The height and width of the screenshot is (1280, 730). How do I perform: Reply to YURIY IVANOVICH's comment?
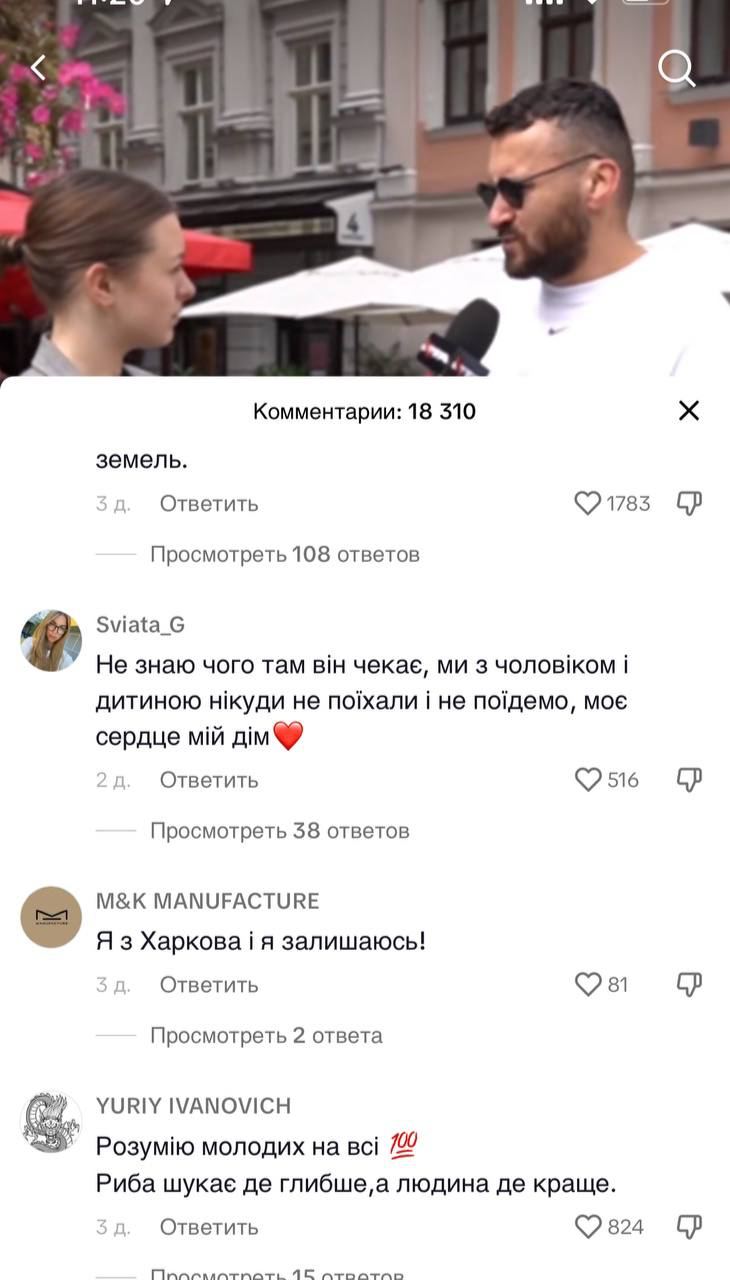[x=209, y=1227]
